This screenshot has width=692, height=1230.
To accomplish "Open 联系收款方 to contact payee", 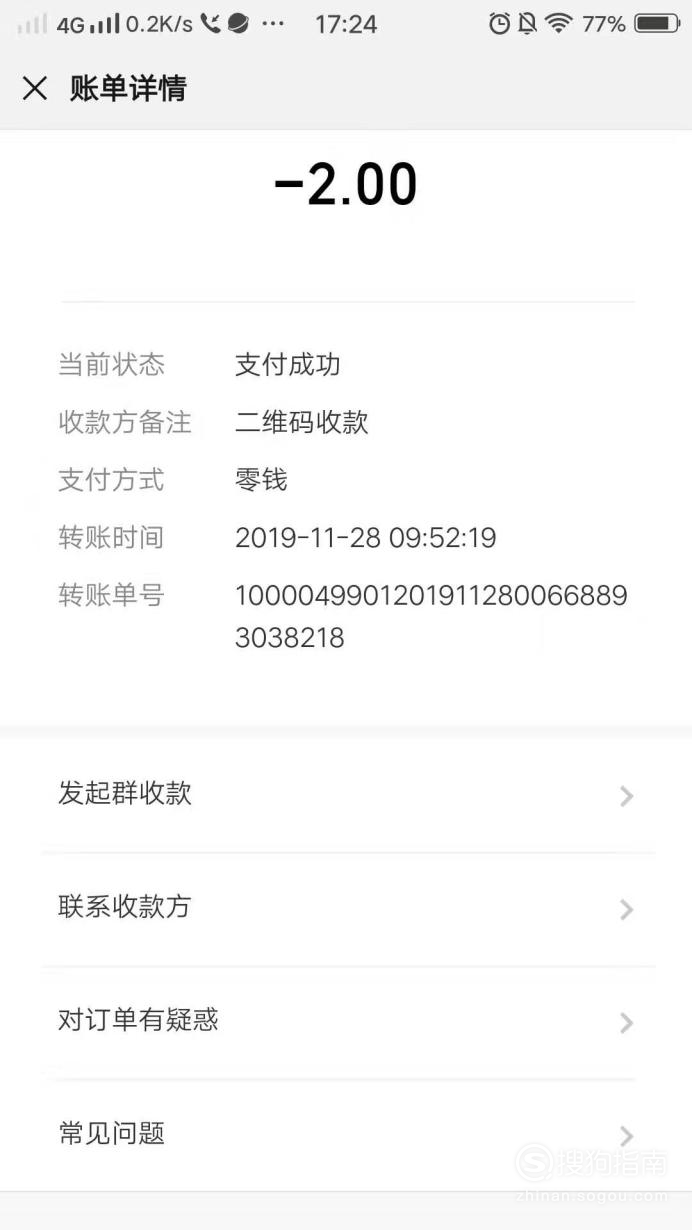I will click(x=346, y=908).
